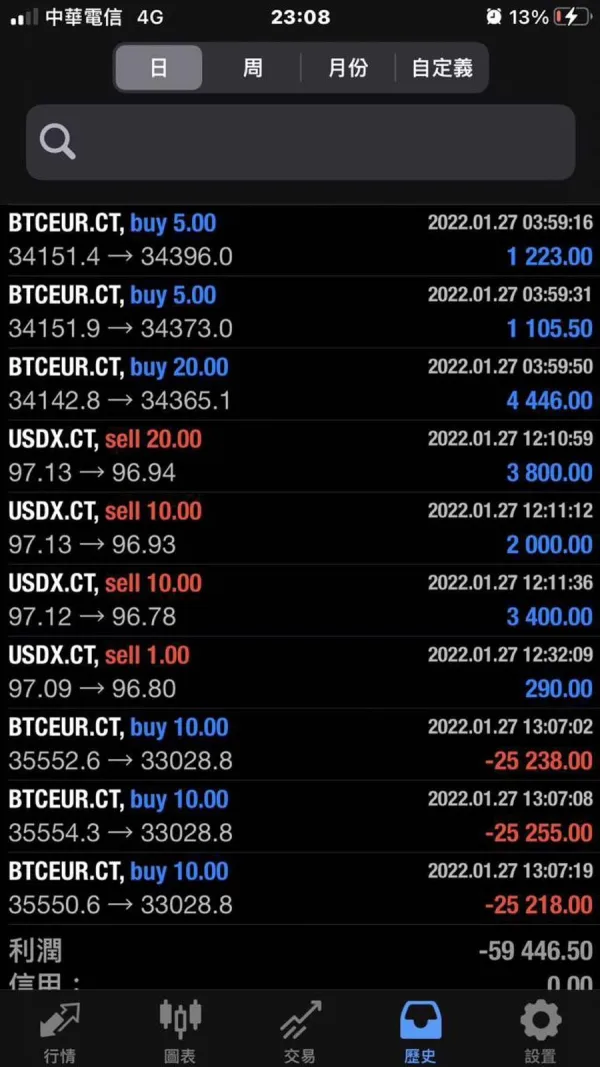Open the 交易 trade tab
This screenshot has width=600, height=1067.
(x=300, y=1030)
